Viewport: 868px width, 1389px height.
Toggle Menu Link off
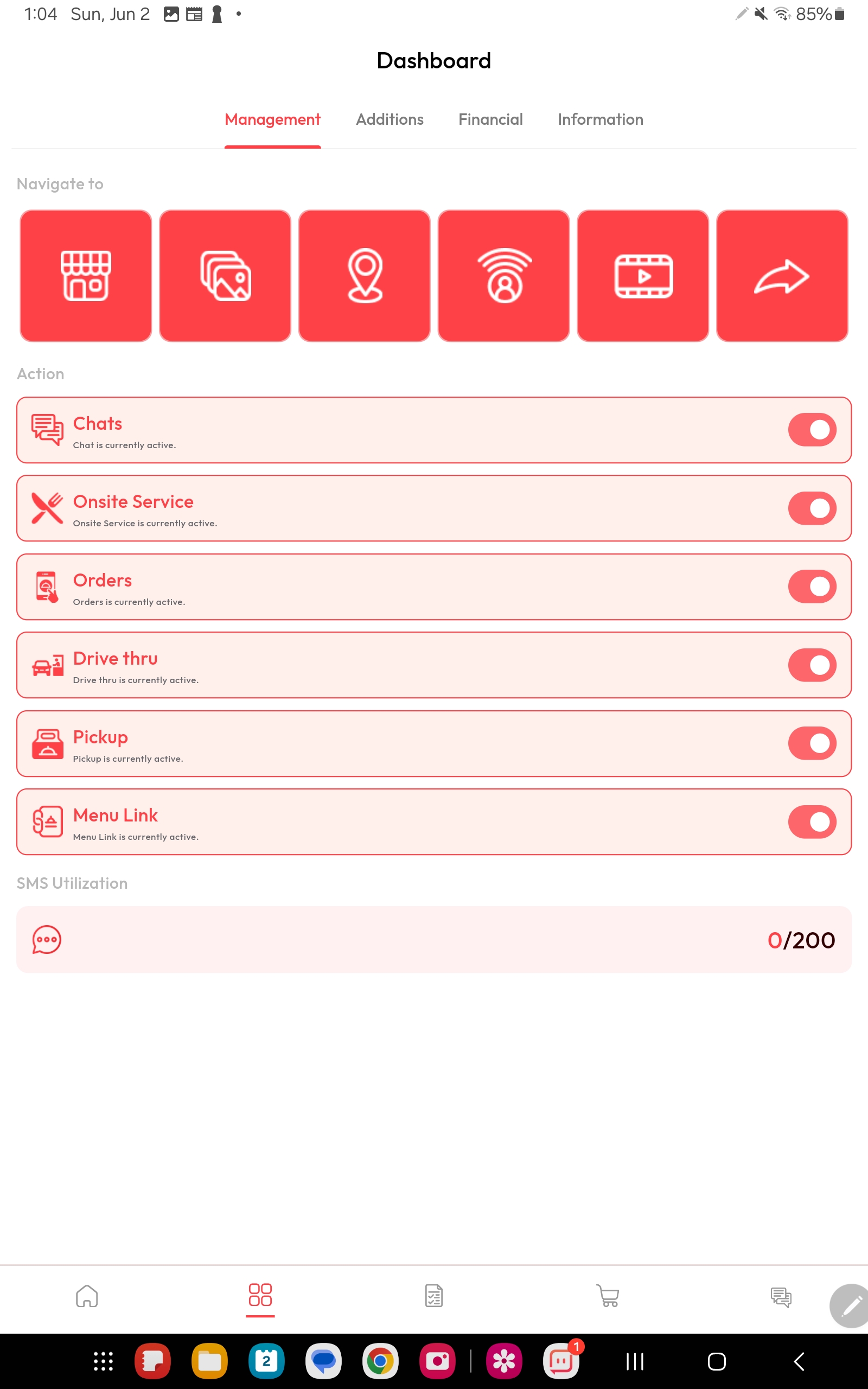tap(812, 822)
